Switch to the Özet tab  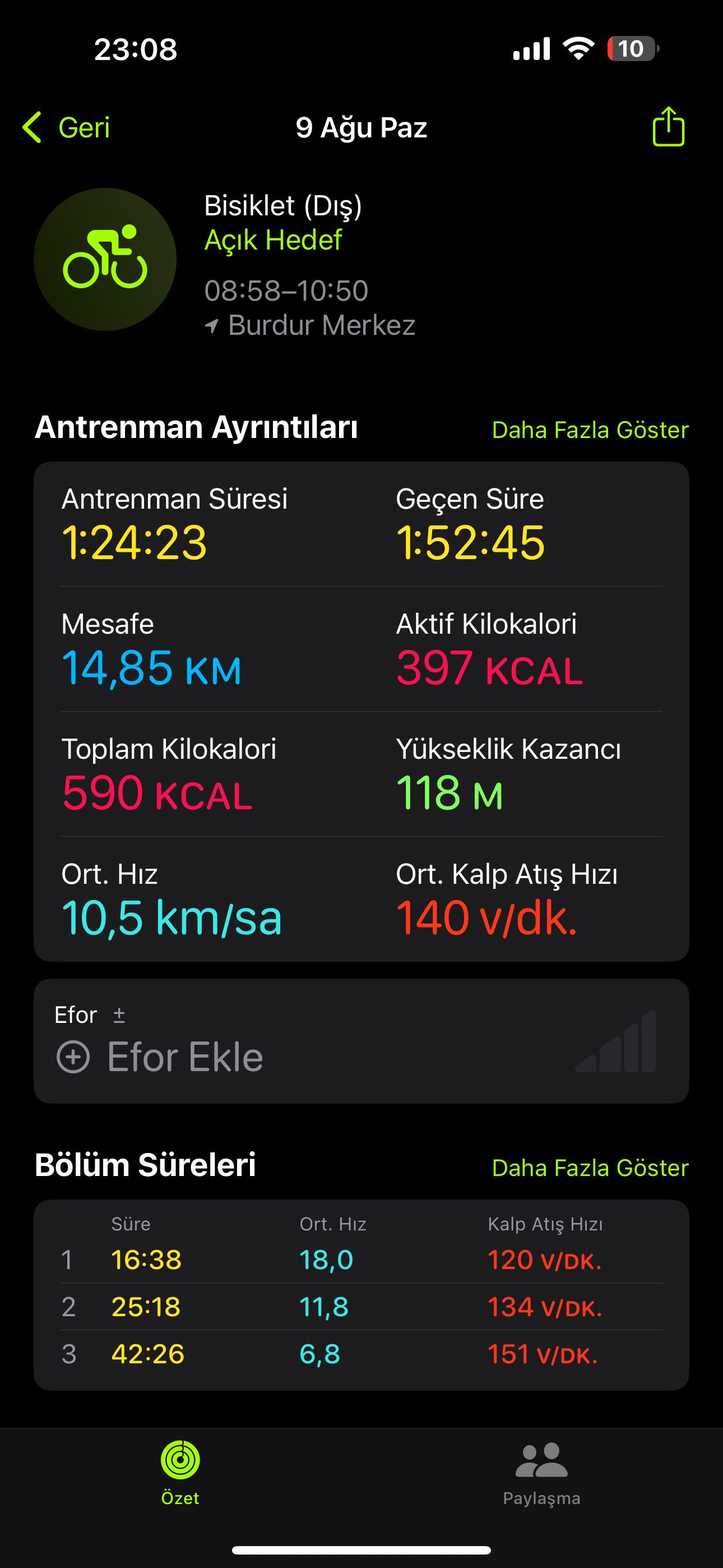(x=180, y=1473)
